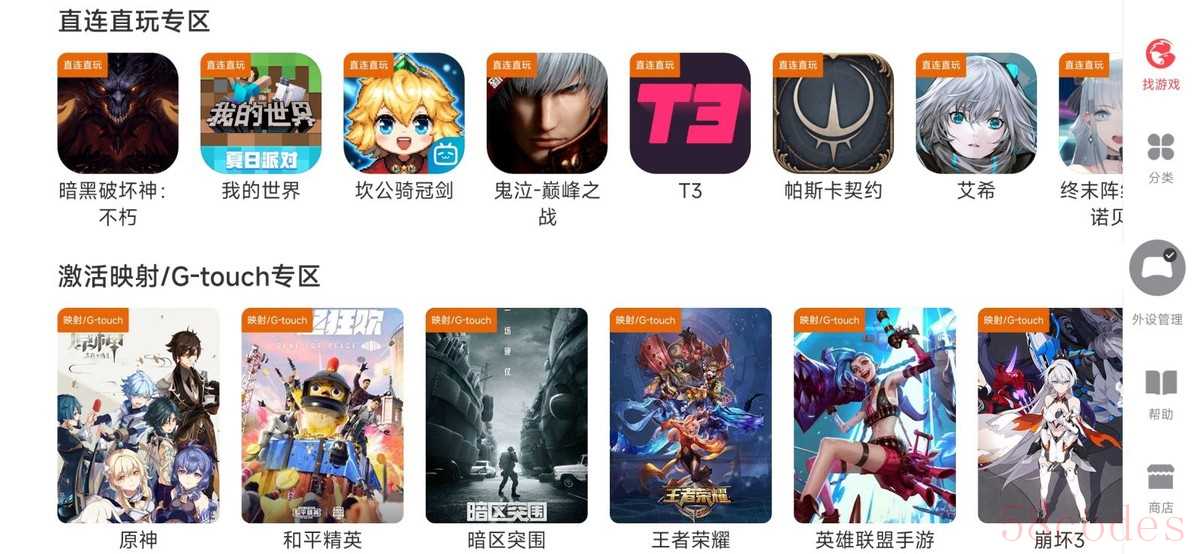
Task: Select the 王者荣耀 game card
Action: pos(690,415)
